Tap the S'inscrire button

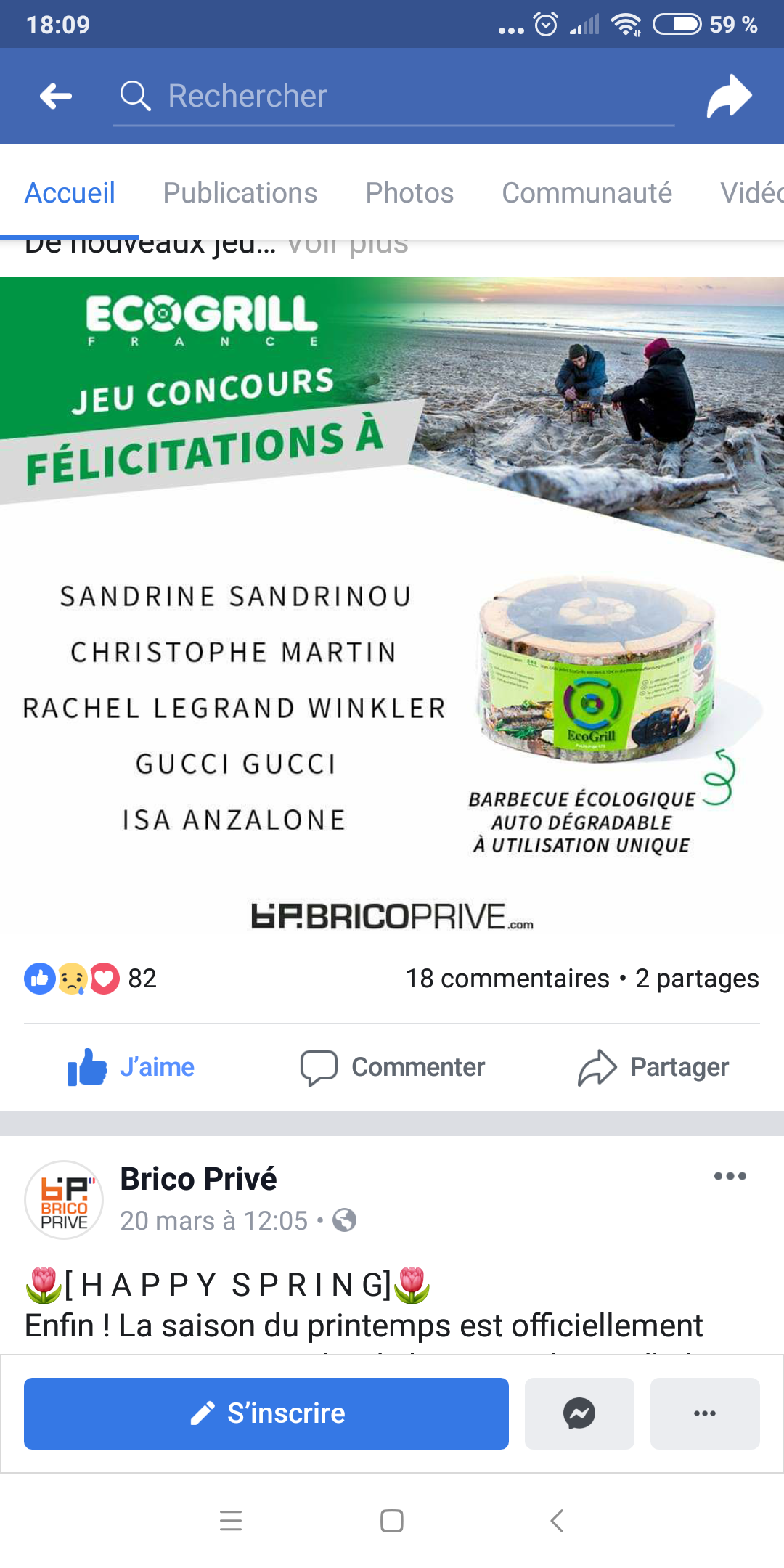[x=266, y=1413]
